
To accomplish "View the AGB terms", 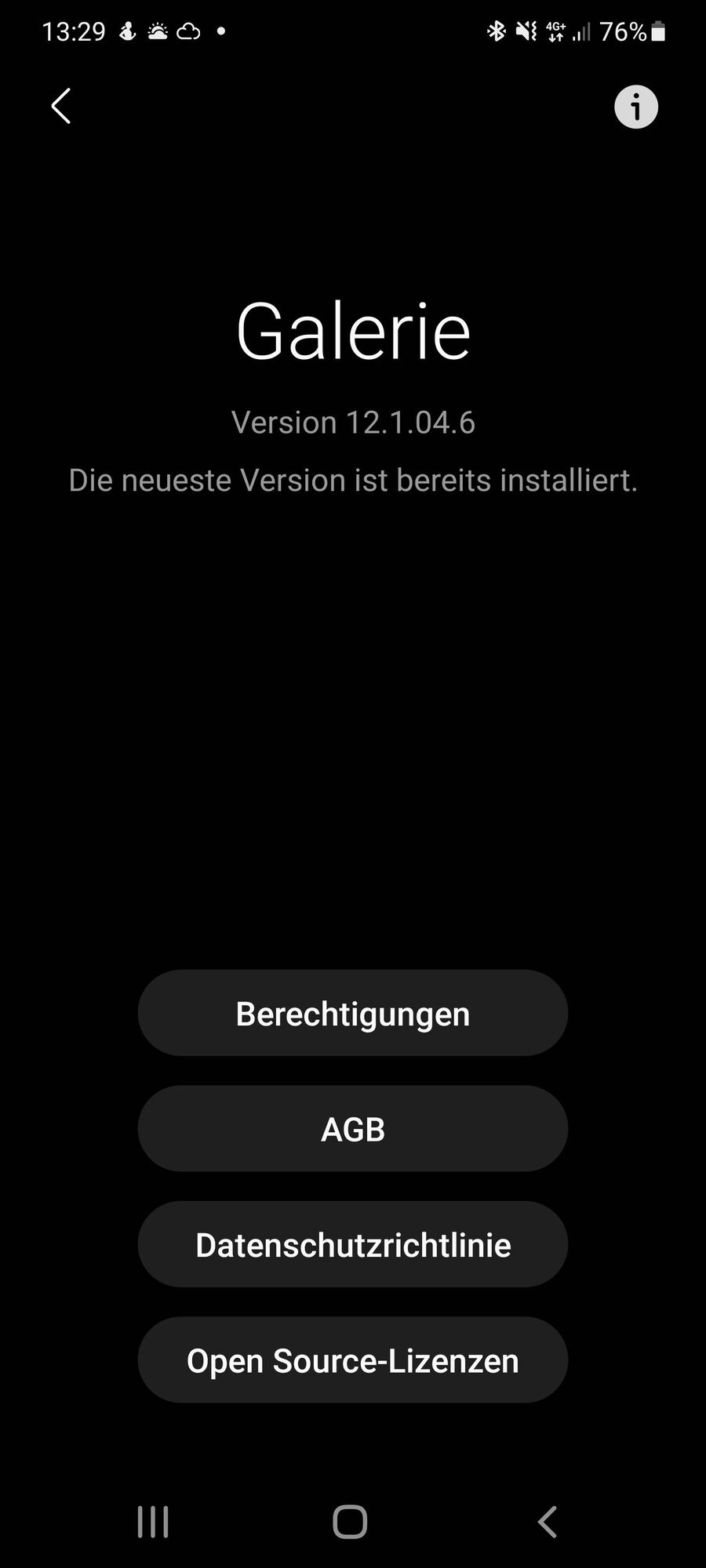I will tap(353, 1129).
